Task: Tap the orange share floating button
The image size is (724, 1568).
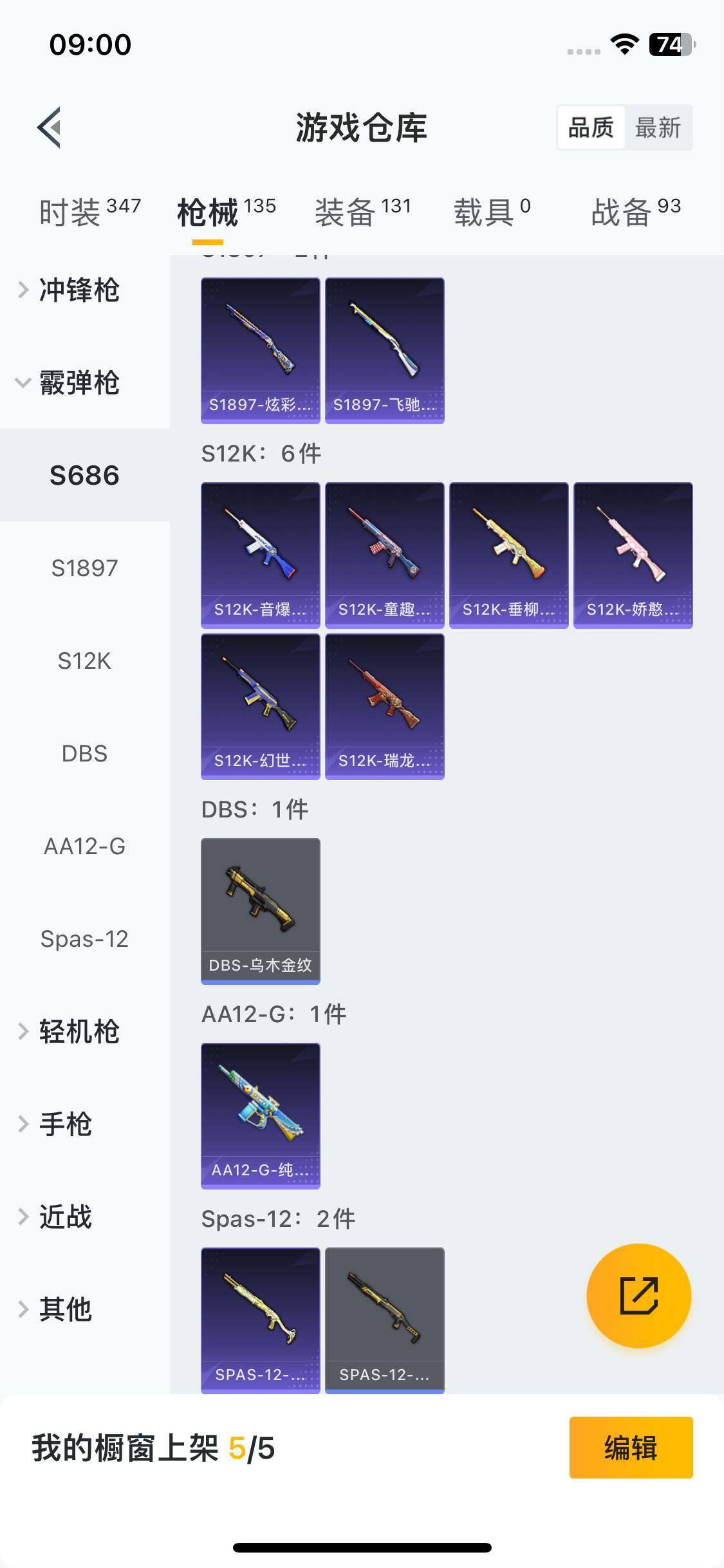Action: coord(638,1296)
